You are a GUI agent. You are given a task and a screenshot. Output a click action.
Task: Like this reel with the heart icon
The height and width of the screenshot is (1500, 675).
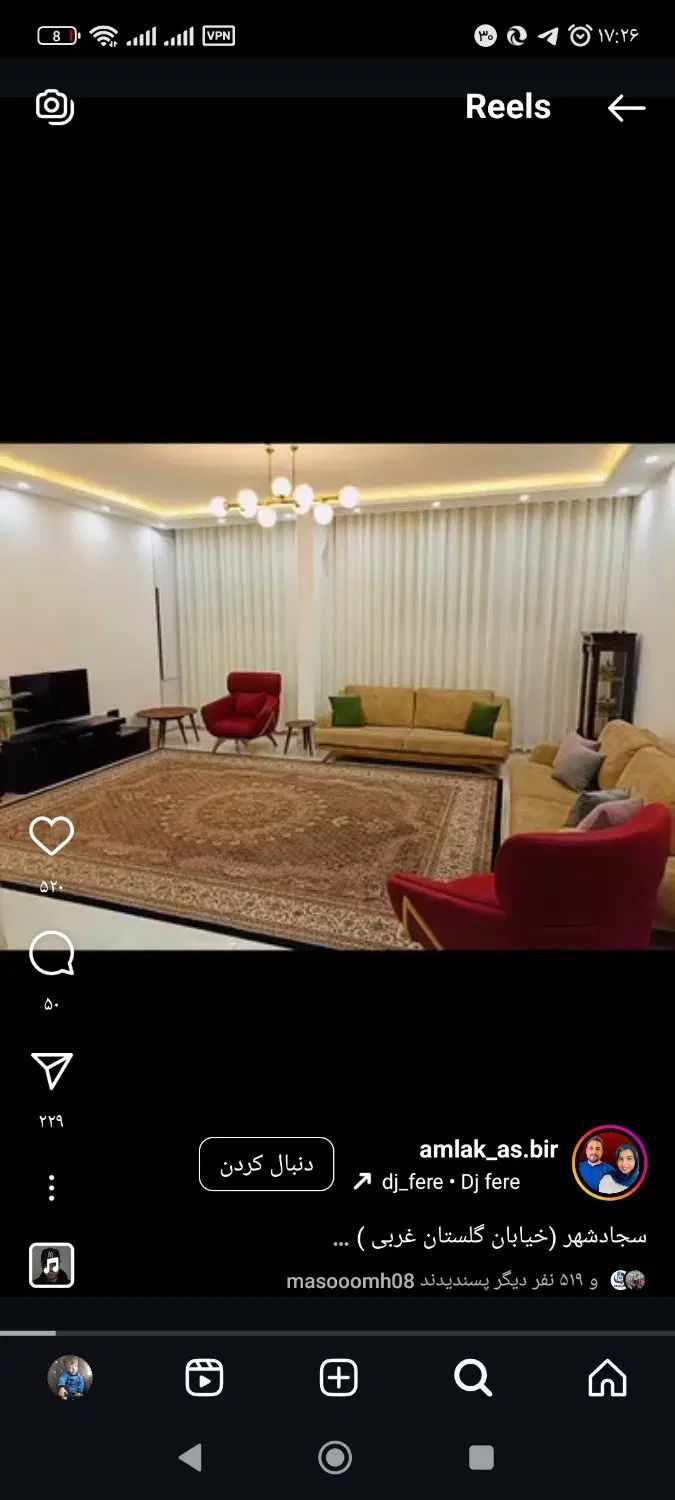pos(51,836)
